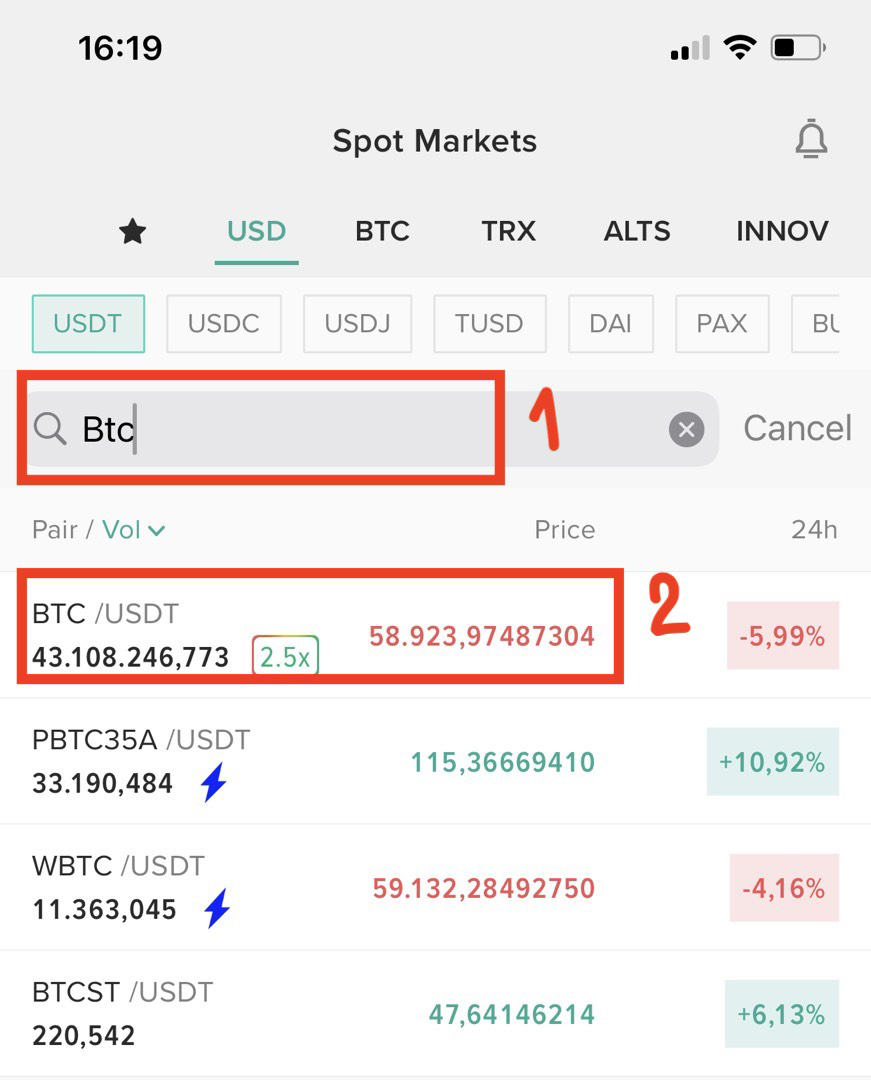871x1080 pixels.
Task: Tap the magnifying glass search icon
Action: (x=48, y=429)
